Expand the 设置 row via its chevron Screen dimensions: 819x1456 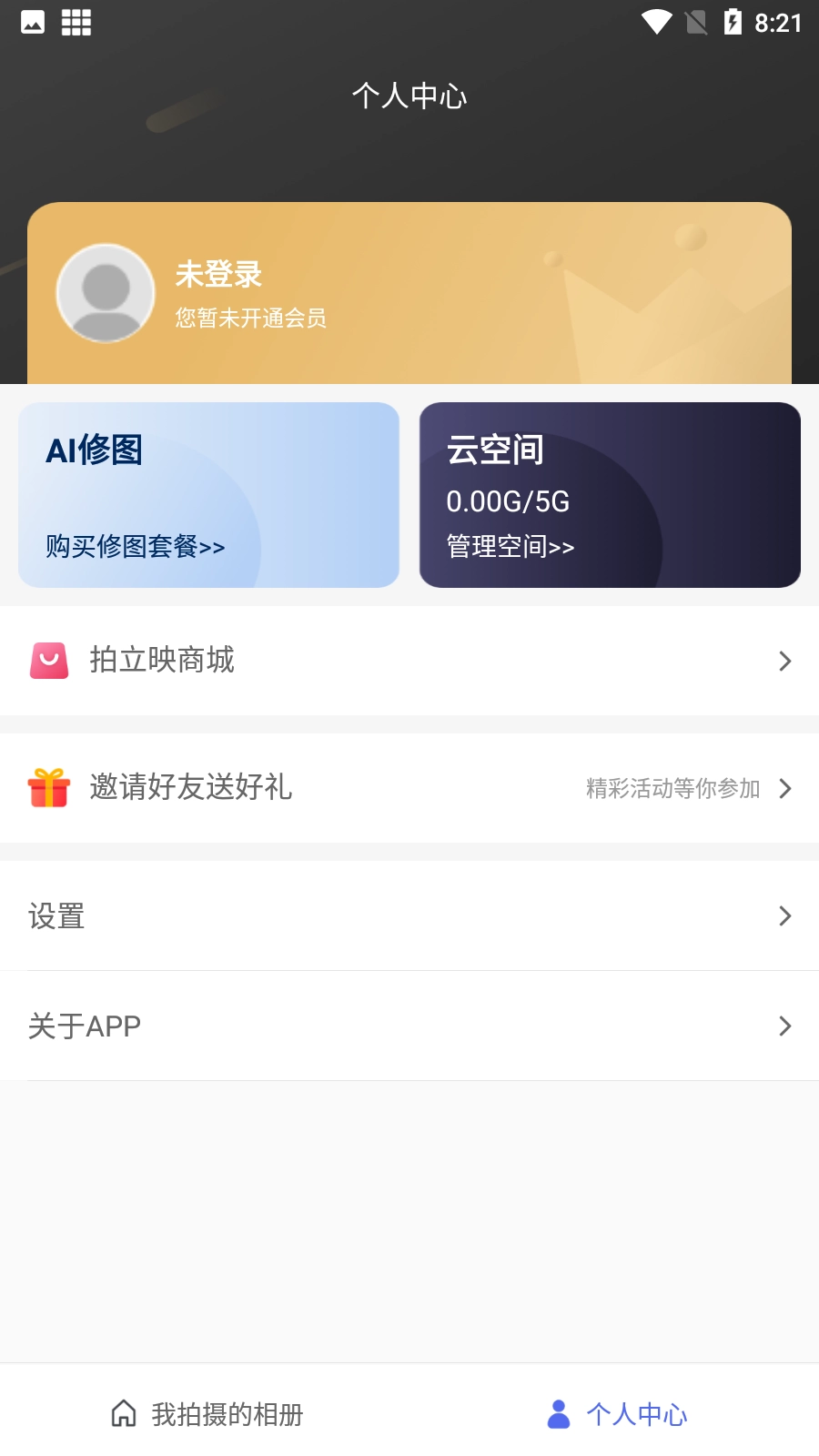[x=784, y=916]
